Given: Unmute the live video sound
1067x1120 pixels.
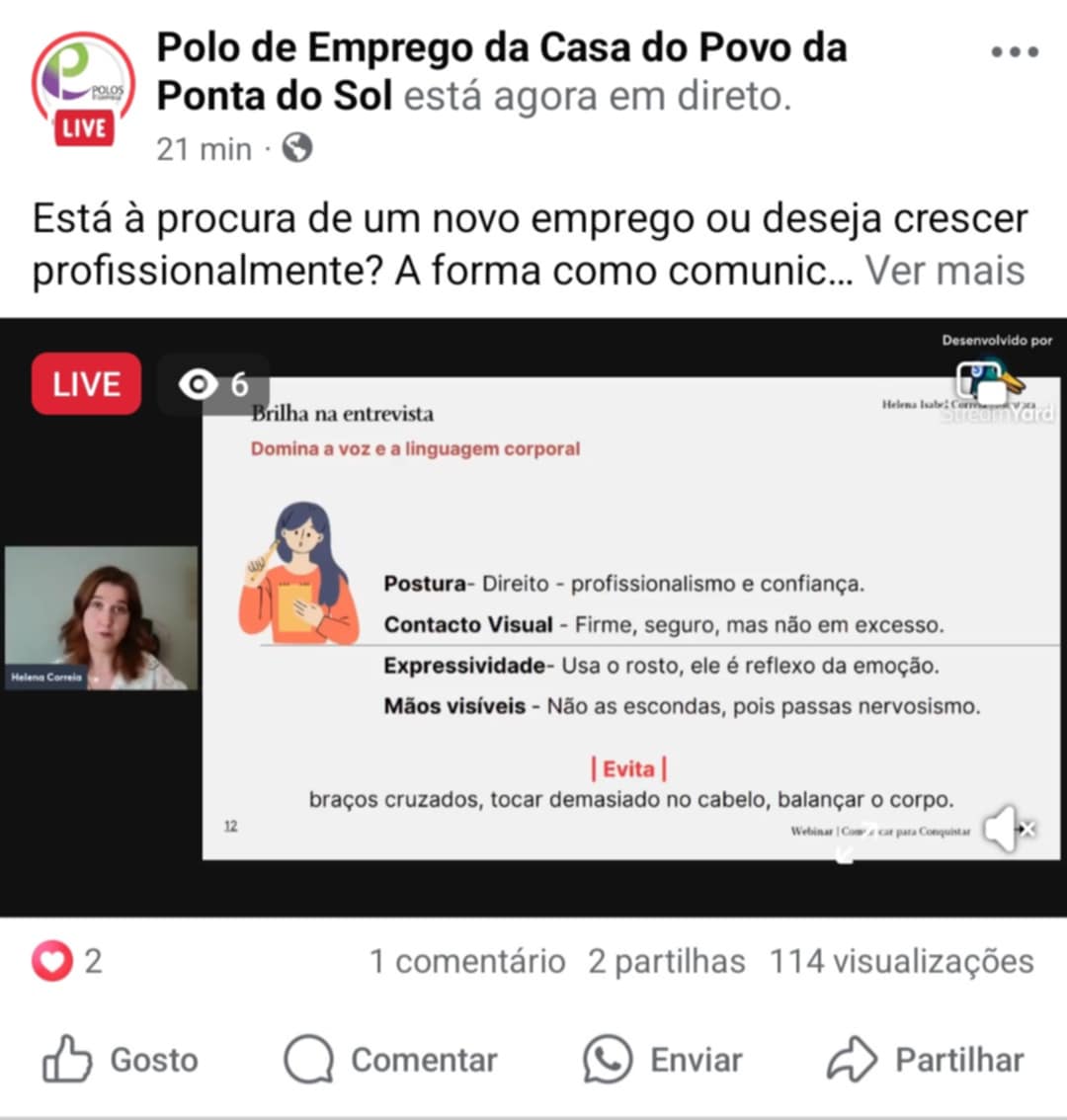Looking at the screenshot, I should tap(1009, 829).
